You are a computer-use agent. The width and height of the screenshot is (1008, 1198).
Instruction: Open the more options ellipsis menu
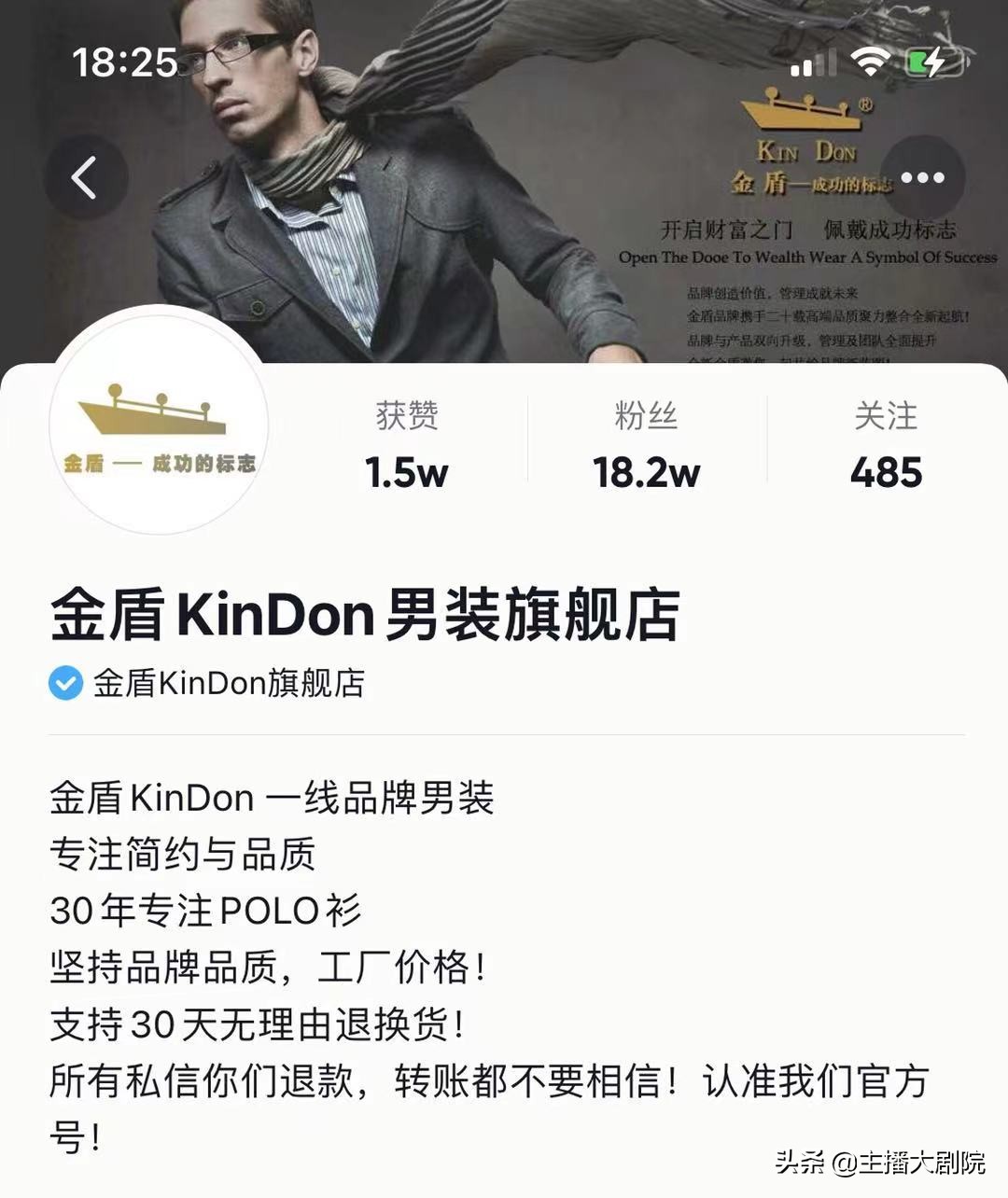[924, 177]
